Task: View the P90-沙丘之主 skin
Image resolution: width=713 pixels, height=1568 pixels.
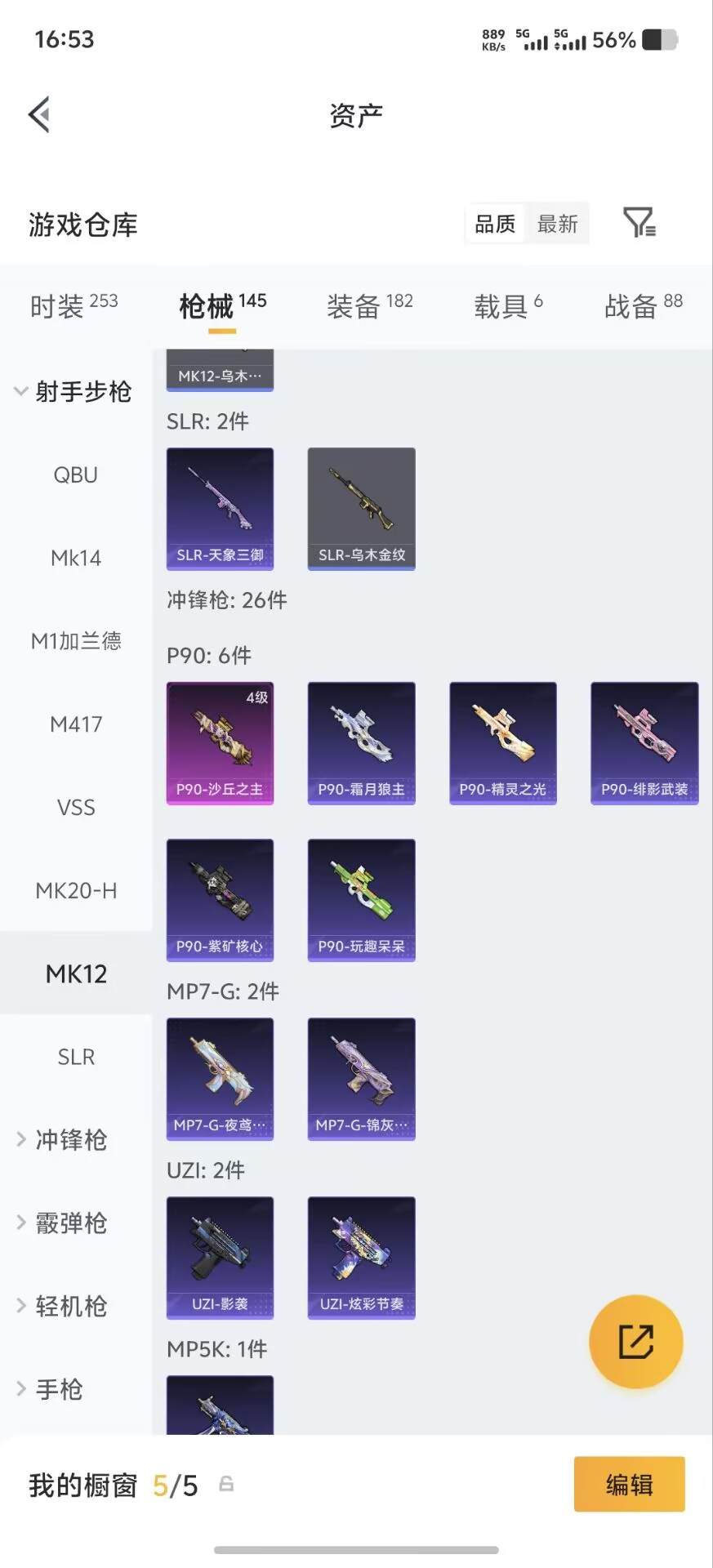Action: 220,743
